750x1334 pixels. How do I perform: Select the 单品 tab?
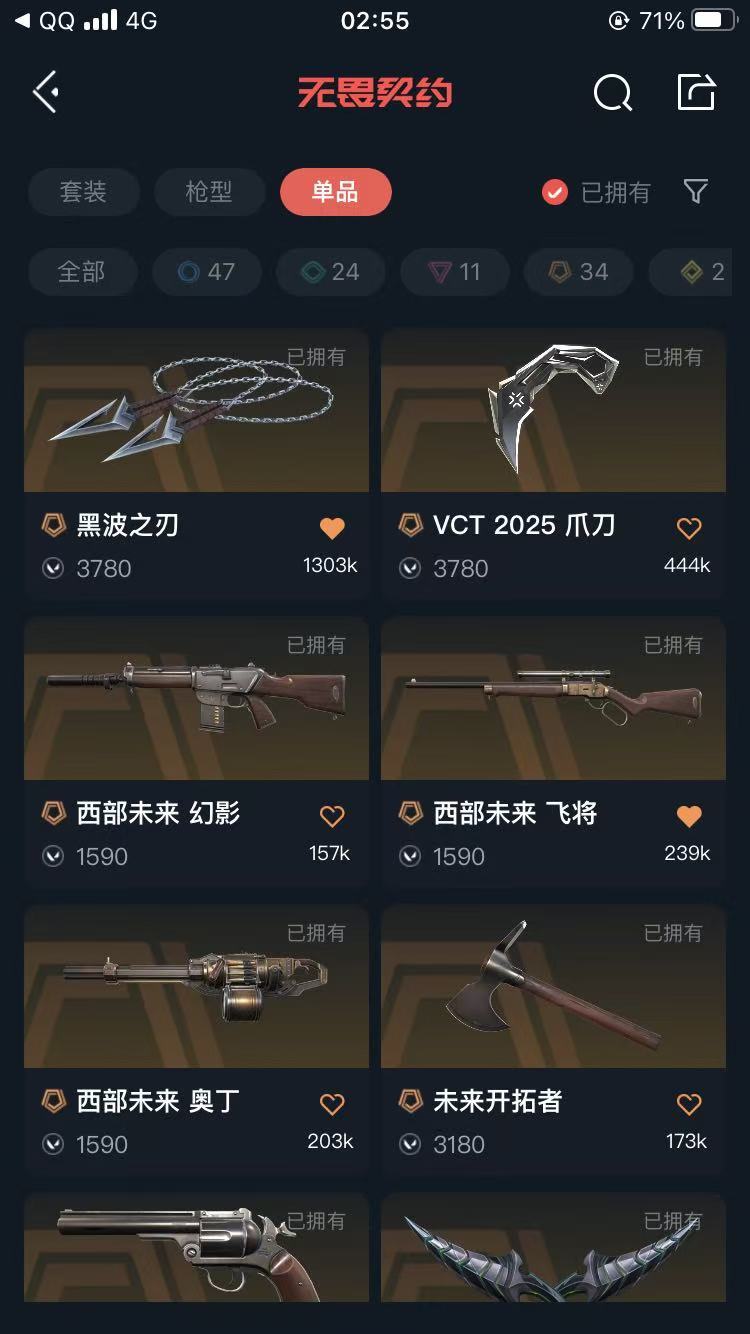[335, 192]
